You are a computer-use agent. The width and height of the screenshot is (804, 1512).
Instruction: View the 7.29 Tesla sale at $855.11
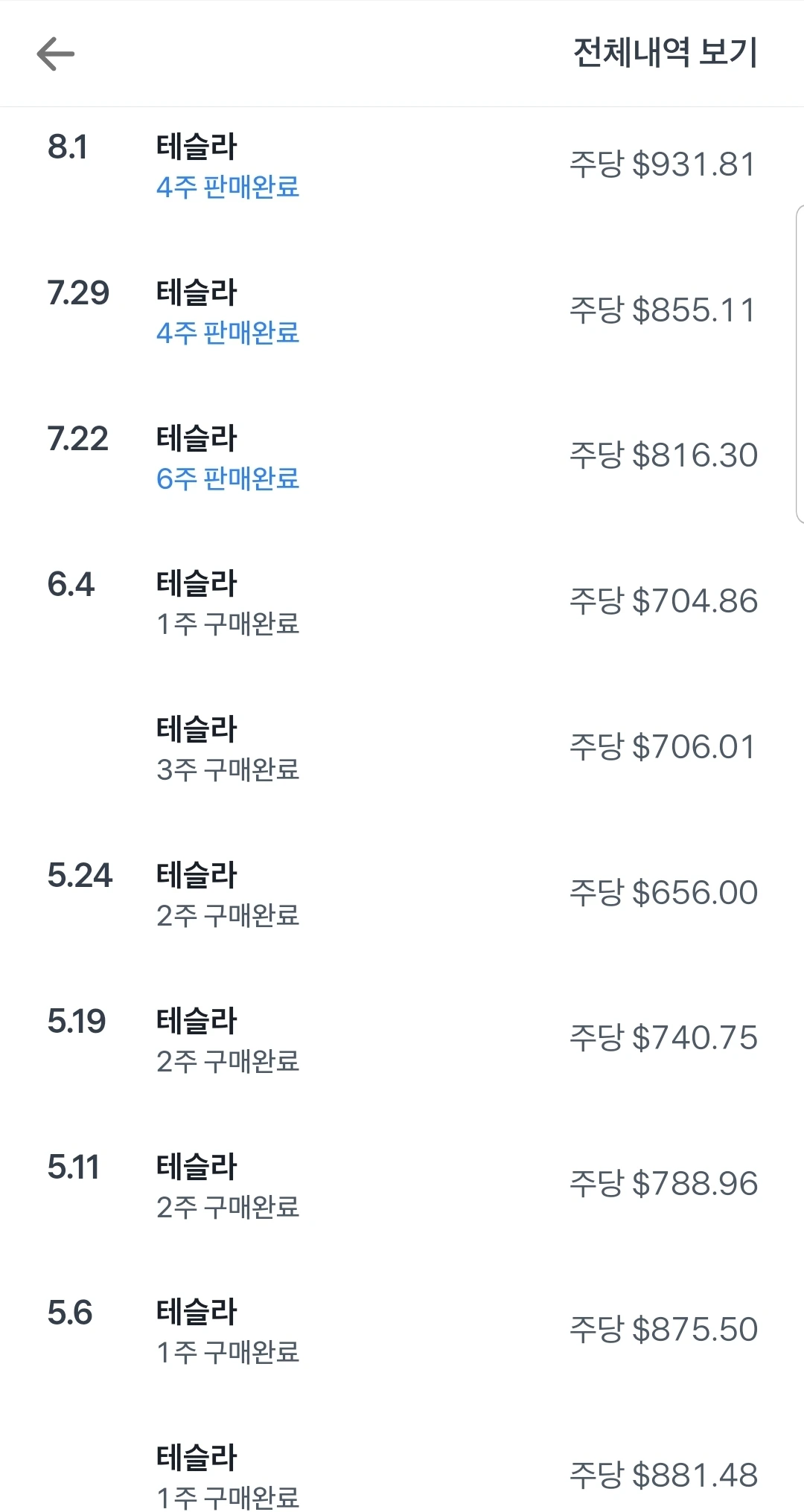[402, 311]
